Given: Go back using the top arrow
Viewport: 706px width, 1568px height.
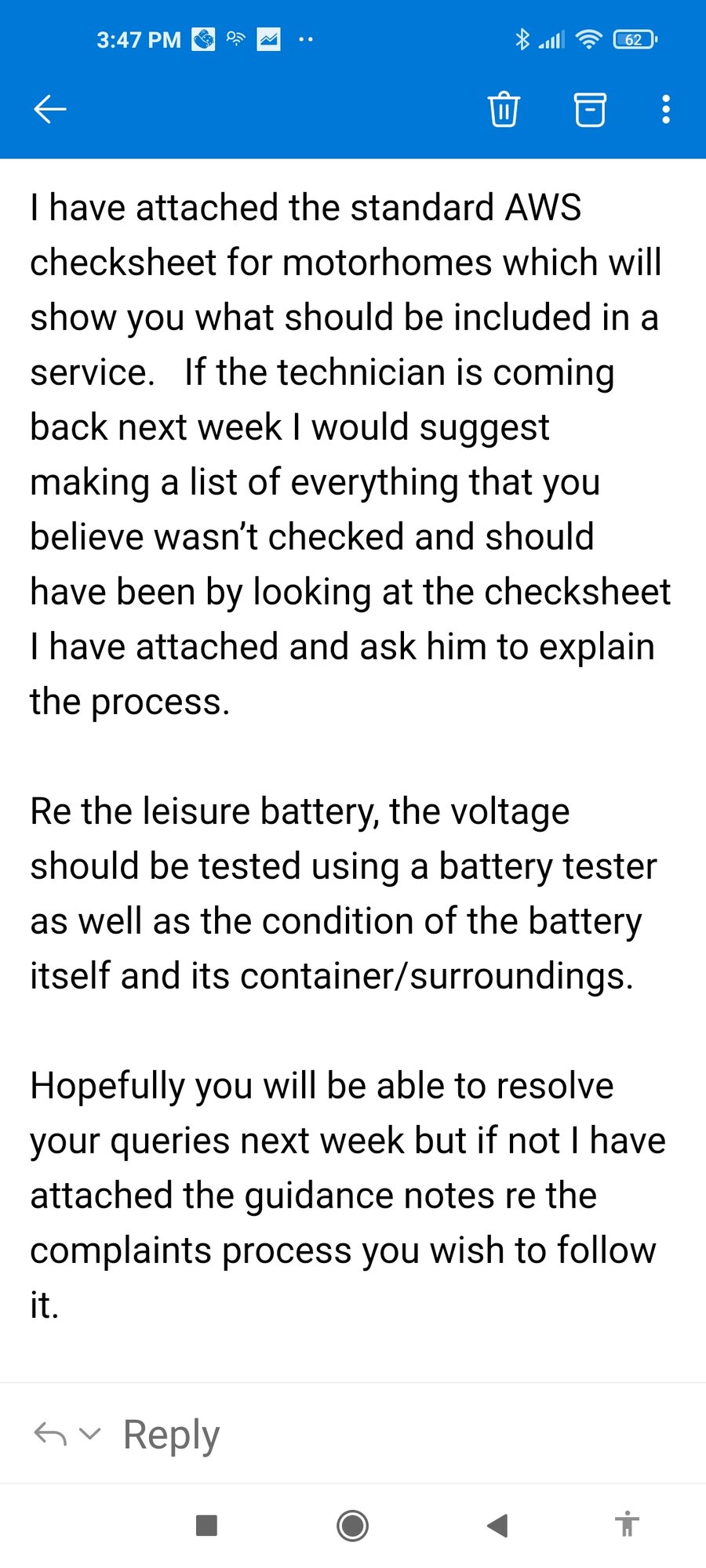Looking at the screenshot, I should point(50,109).
